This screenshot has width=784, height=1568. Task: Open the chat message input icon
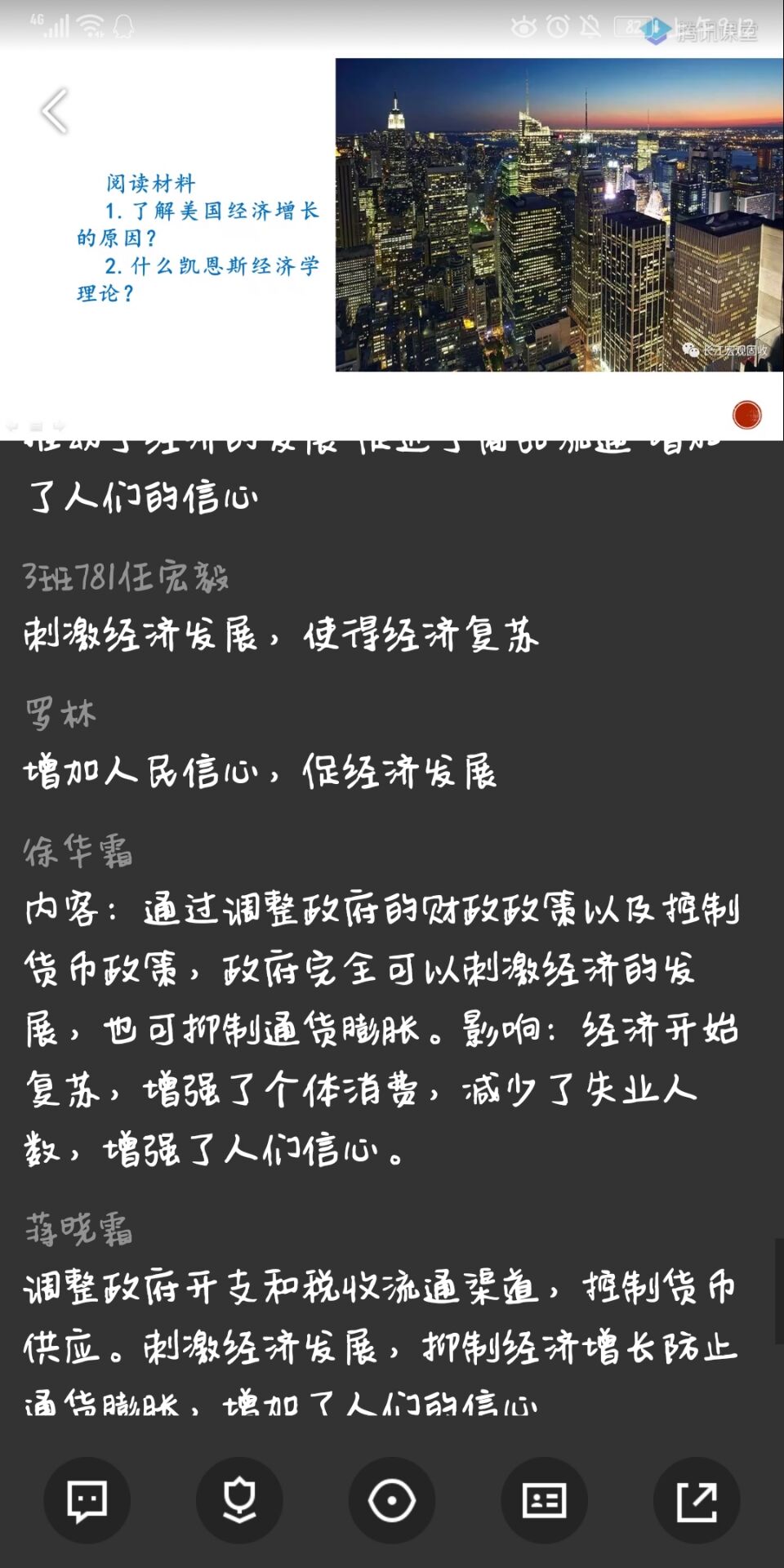tap(87, 1500)
